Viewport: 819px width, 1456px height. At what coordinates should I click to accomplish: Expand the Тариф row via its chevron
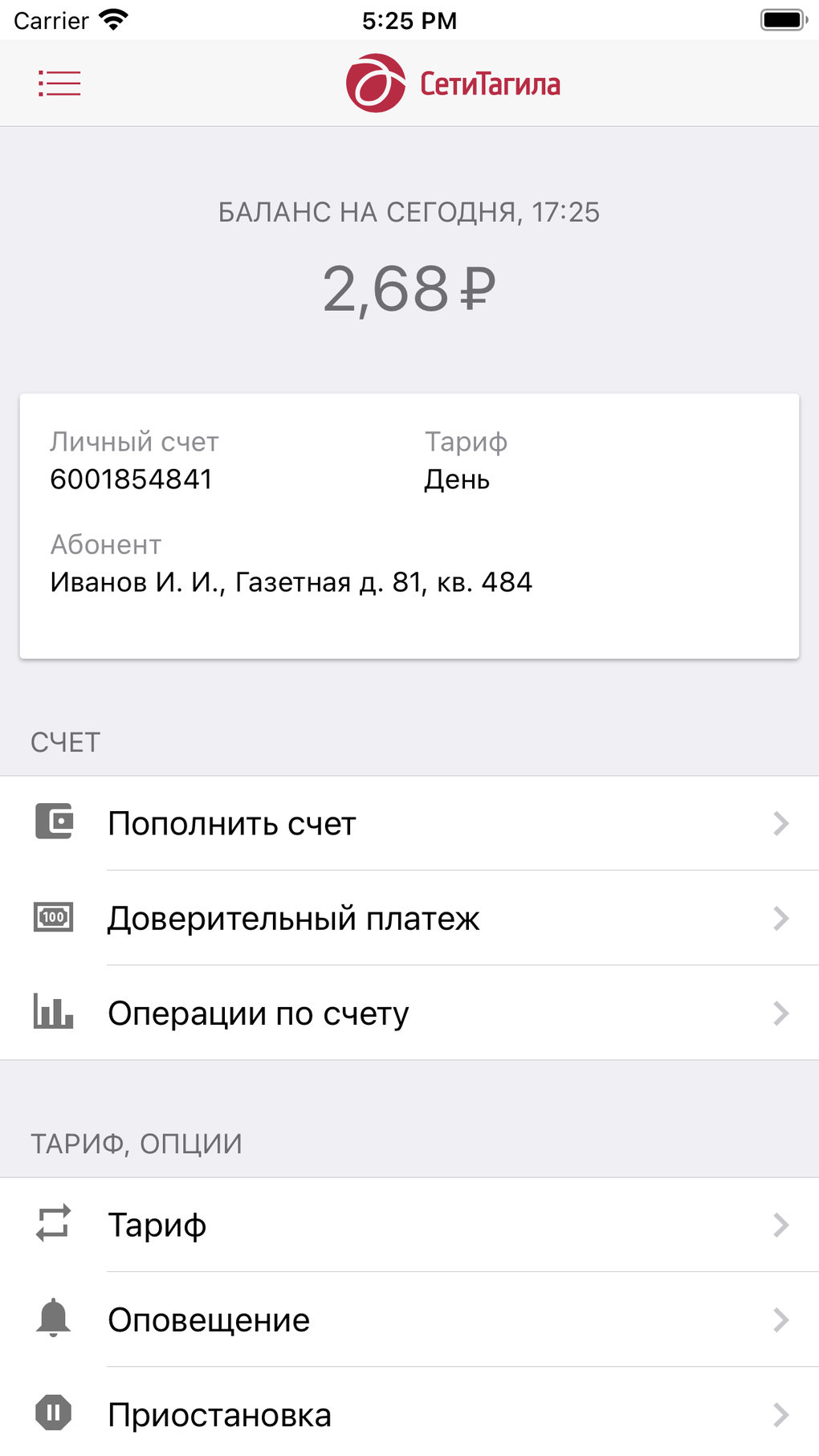tap(780, 1224)
